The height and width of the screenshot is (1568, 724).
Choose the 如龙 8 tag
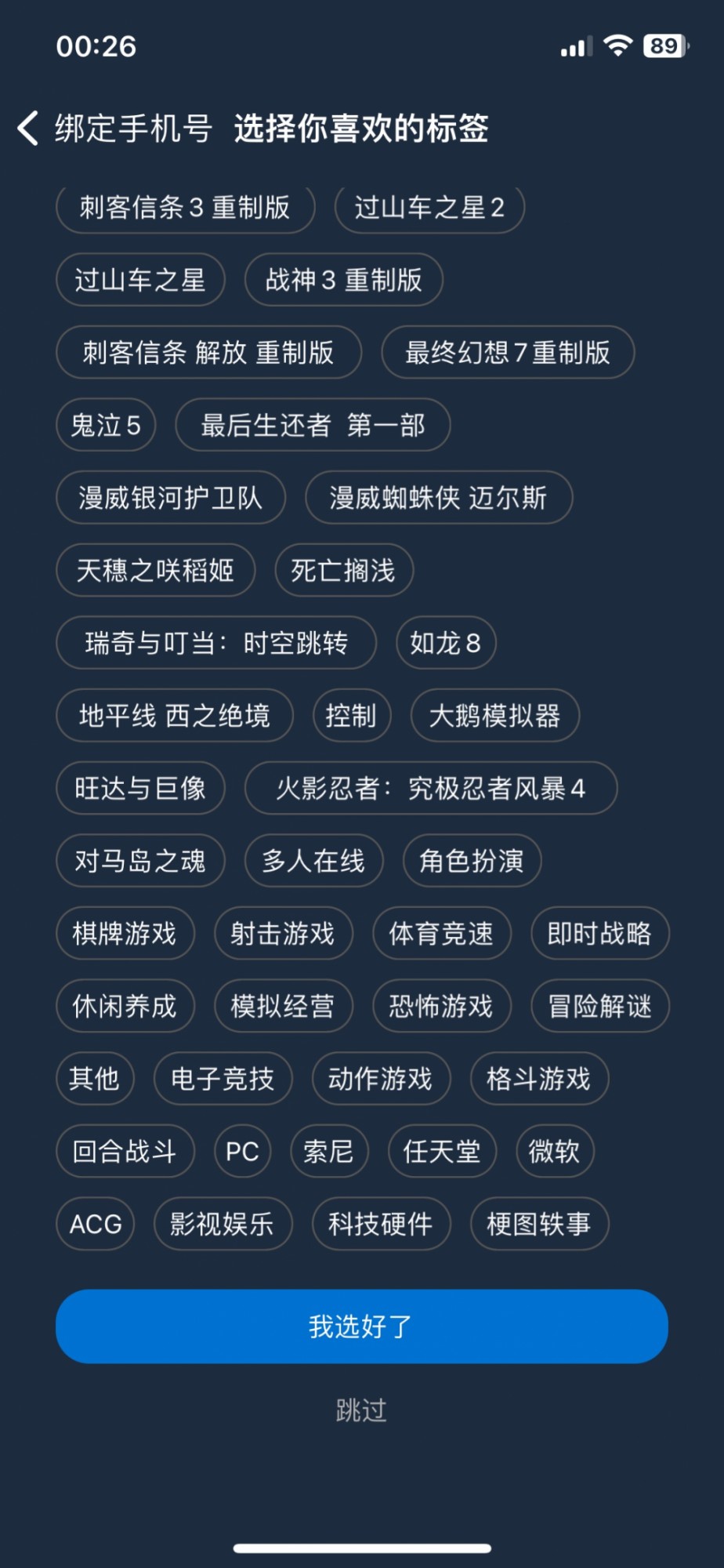pos(445,643)
